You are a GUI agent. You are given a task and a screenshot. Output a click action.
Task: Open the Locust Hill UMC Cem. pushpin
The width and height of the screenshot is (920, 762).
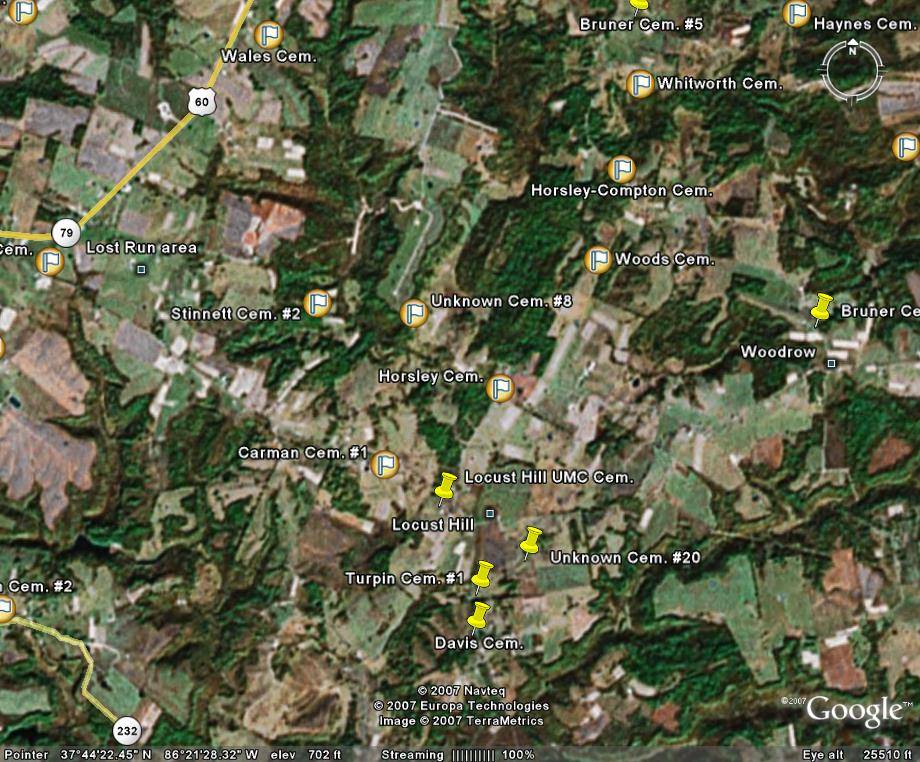[x=446, y=488]
